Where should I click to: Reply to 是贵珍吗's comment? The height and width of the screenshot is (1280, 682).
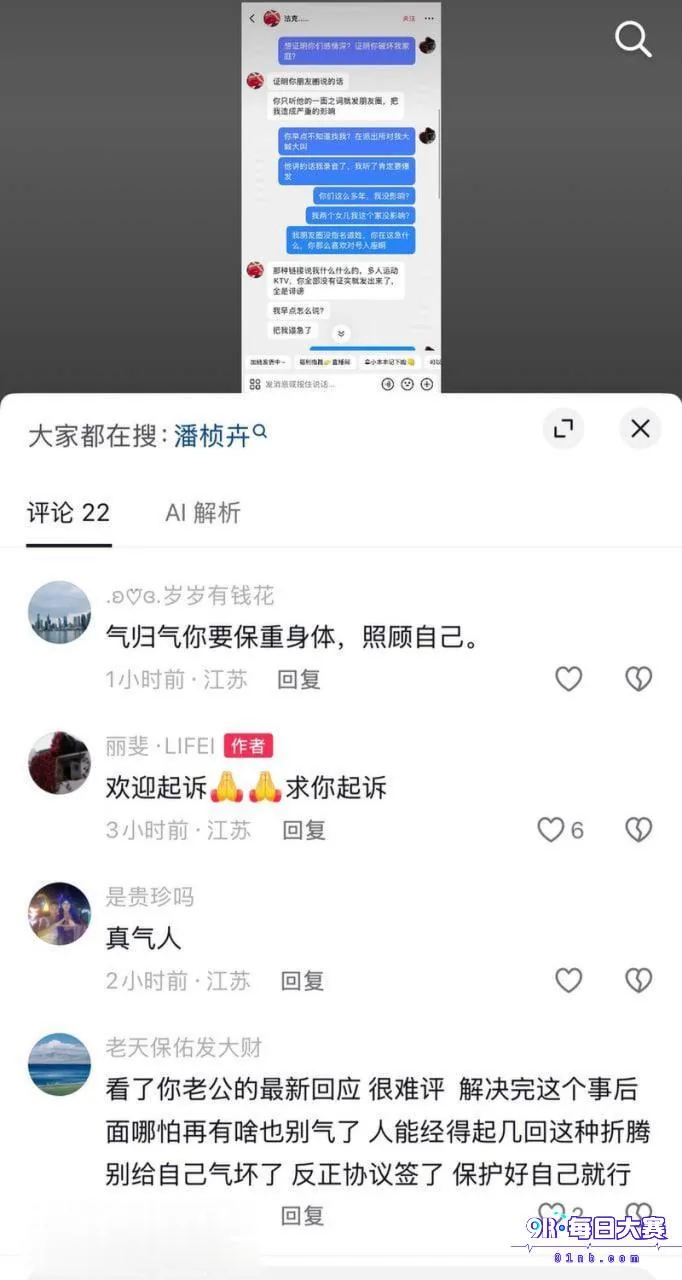point(303,980)
